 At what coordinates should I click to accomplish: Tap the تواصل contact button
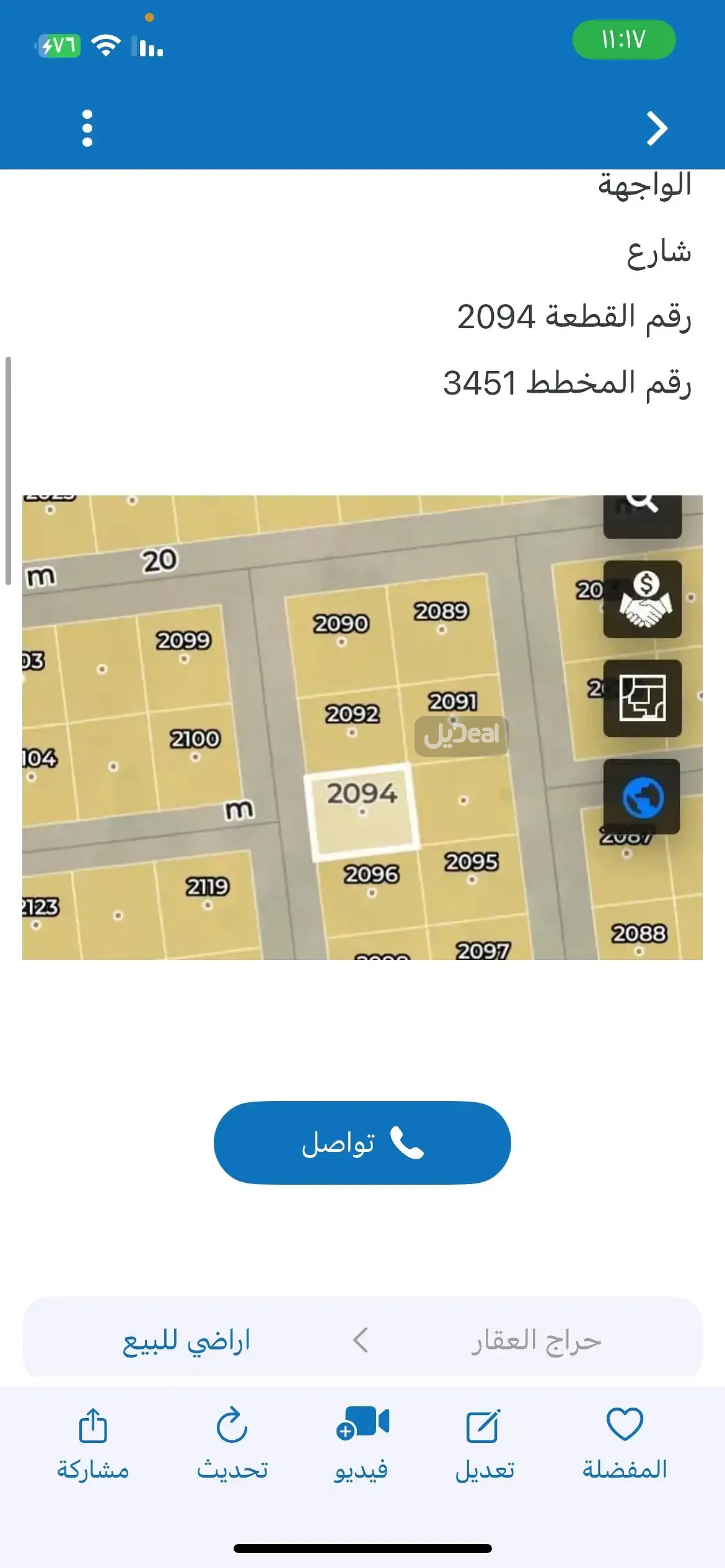(362, 1143)
